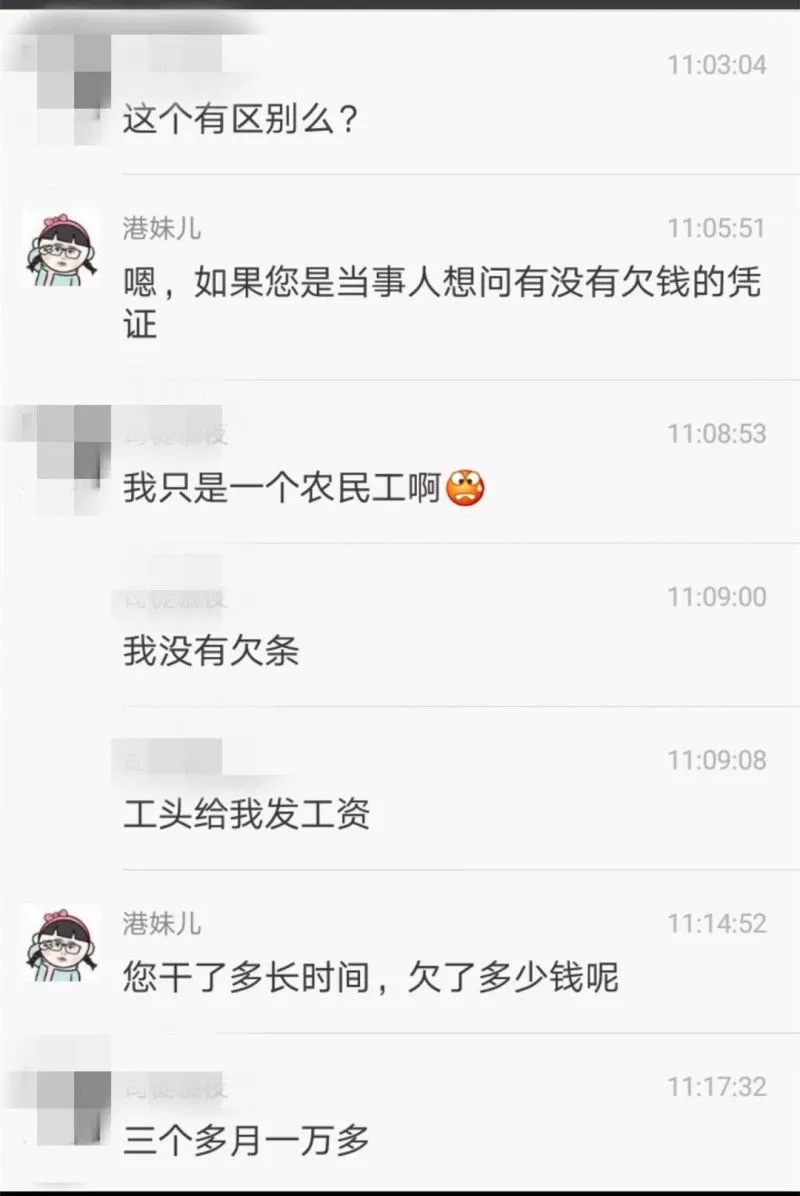Screen dimensions: 800x1196
Task: Open 港妹儿's avatar on the 11:05:51 message
Action: [x=61, y=250]
